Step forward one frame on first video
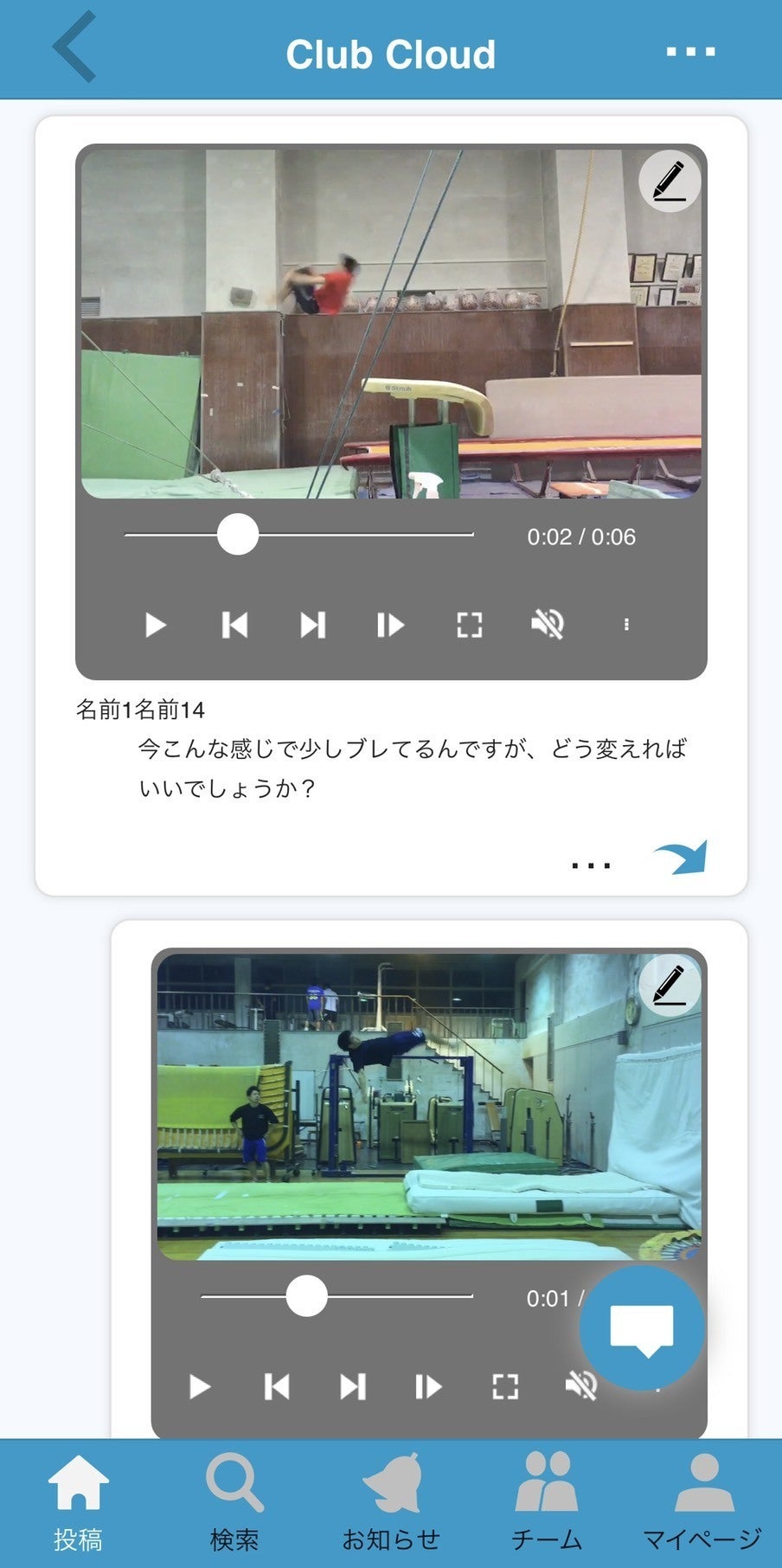This screenshot has width=782, height=1568. tap(390, 625)
